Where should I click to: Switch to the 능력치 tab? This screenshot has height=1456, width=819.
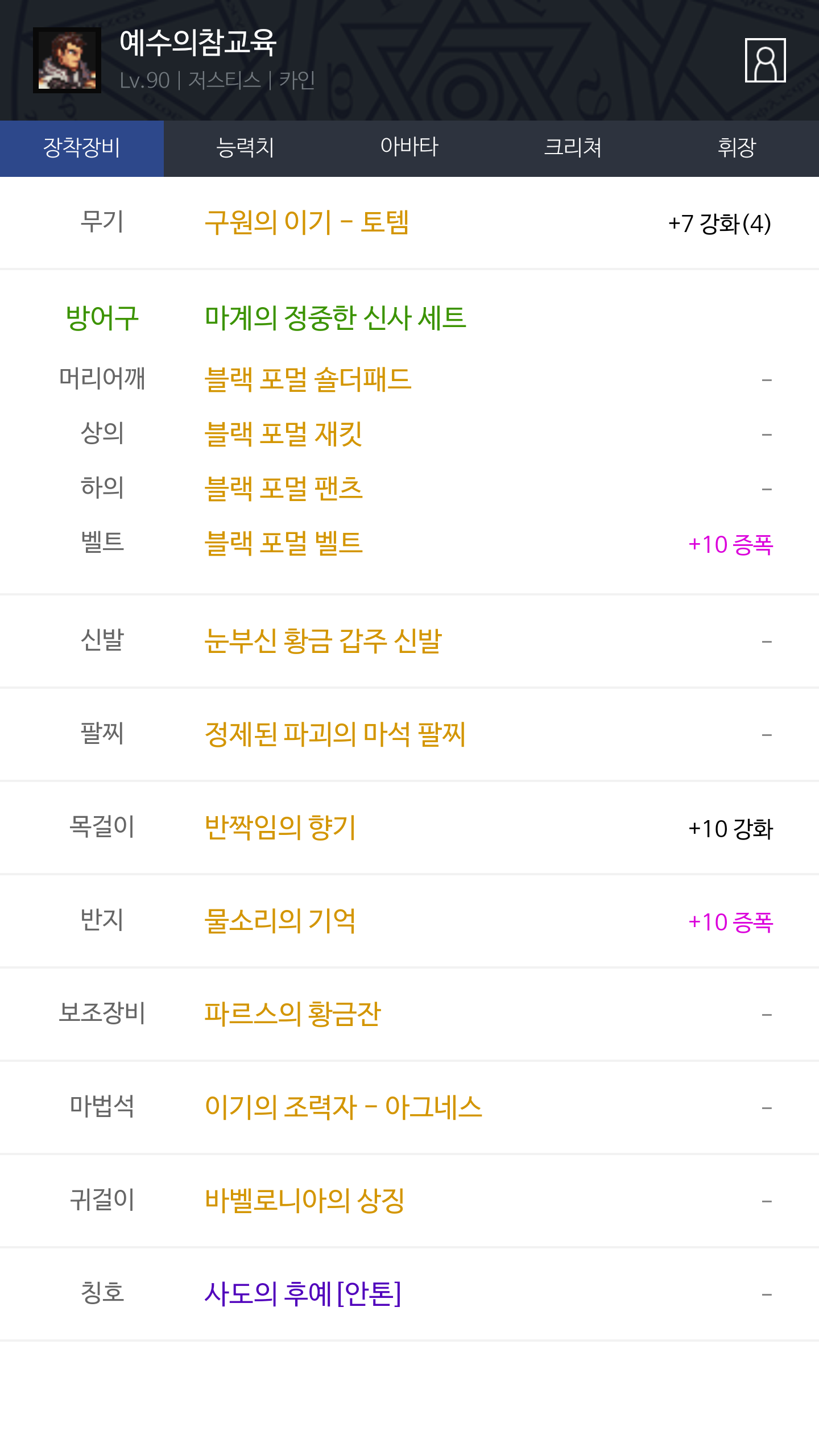pyautogui.click(x=246, y=148)
